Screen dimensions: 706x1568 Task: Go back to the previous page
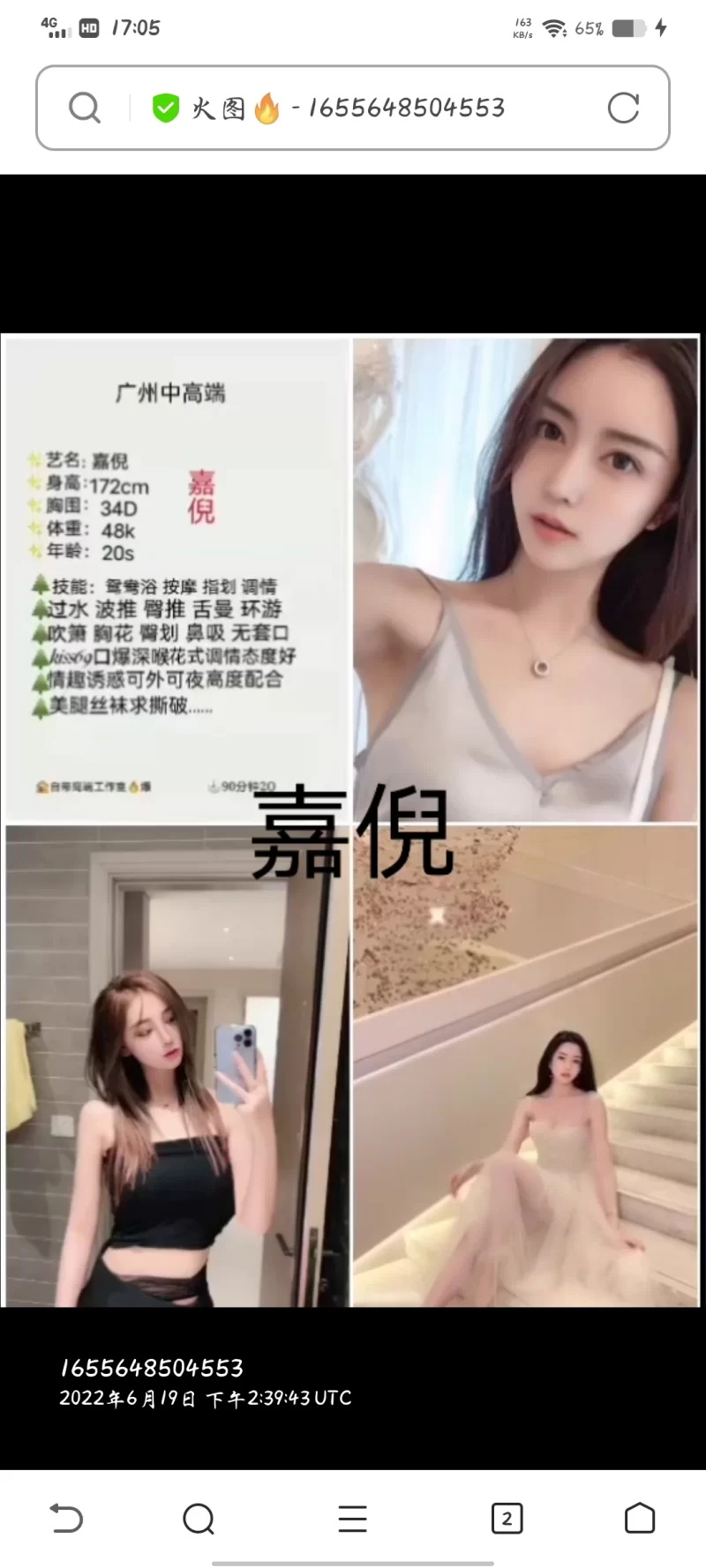click(66, 1519)
